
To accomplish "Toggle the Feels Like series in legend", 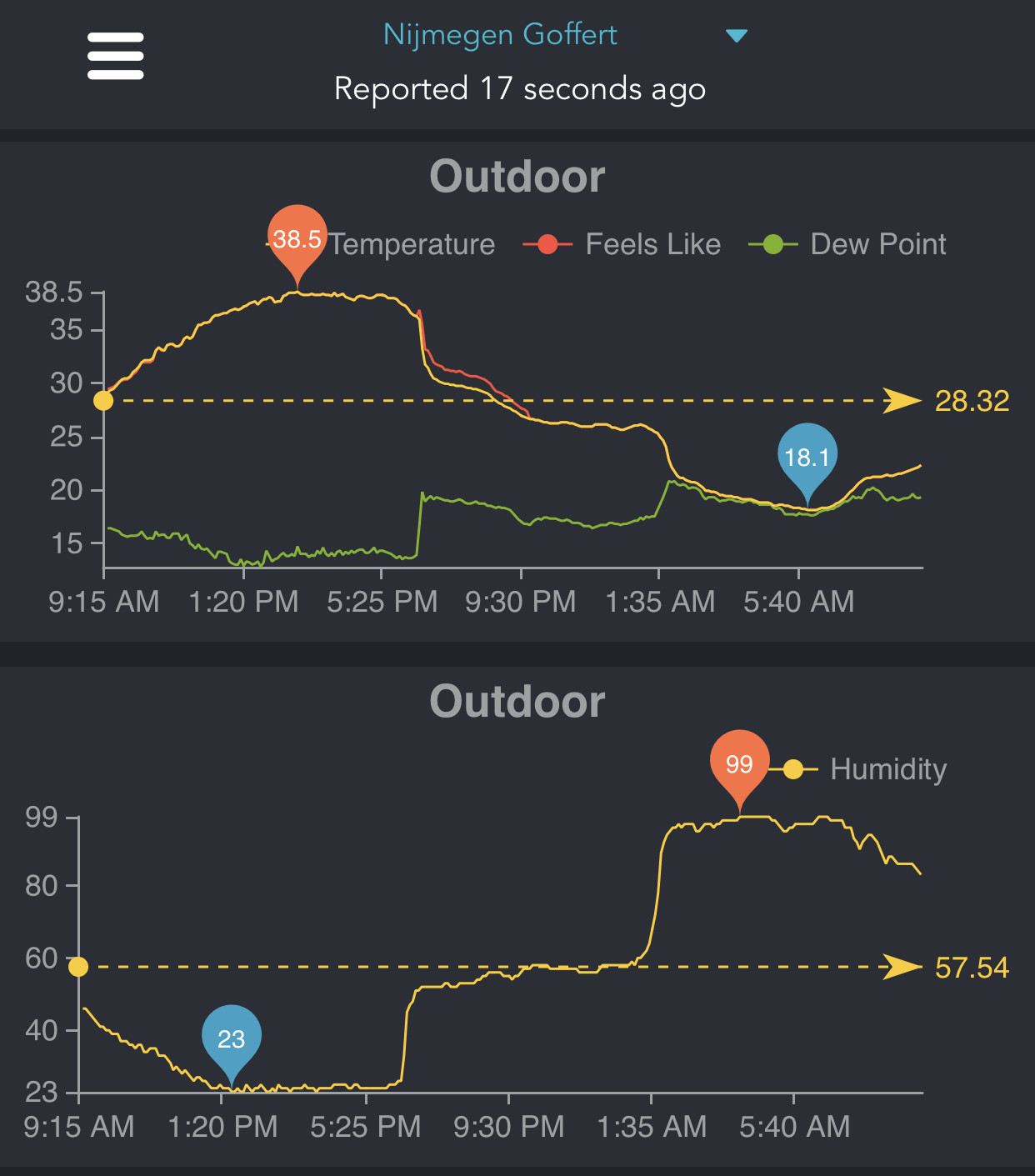I will point(622,244).
